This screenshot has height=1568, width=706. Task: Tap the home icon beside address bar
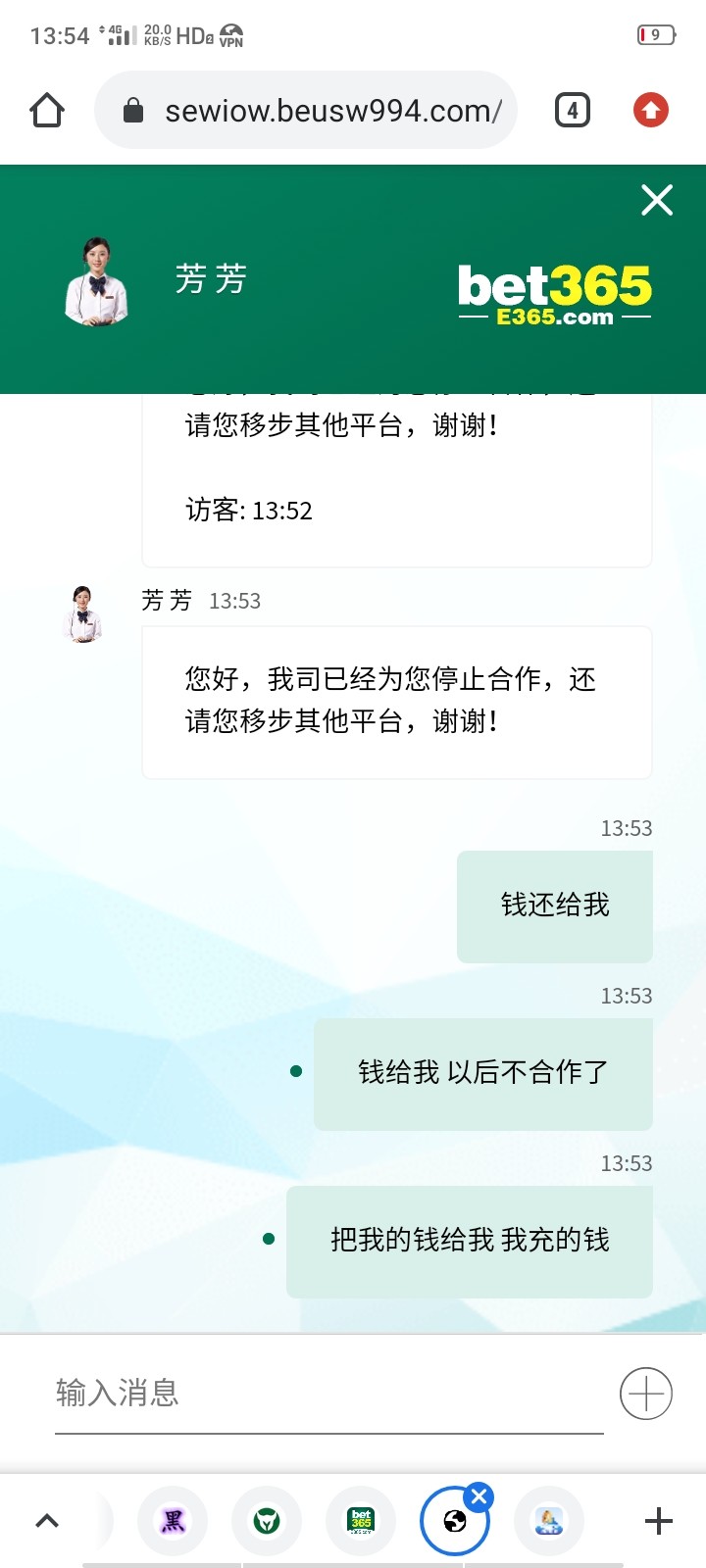pyautogui.click(x=46, y=110)
